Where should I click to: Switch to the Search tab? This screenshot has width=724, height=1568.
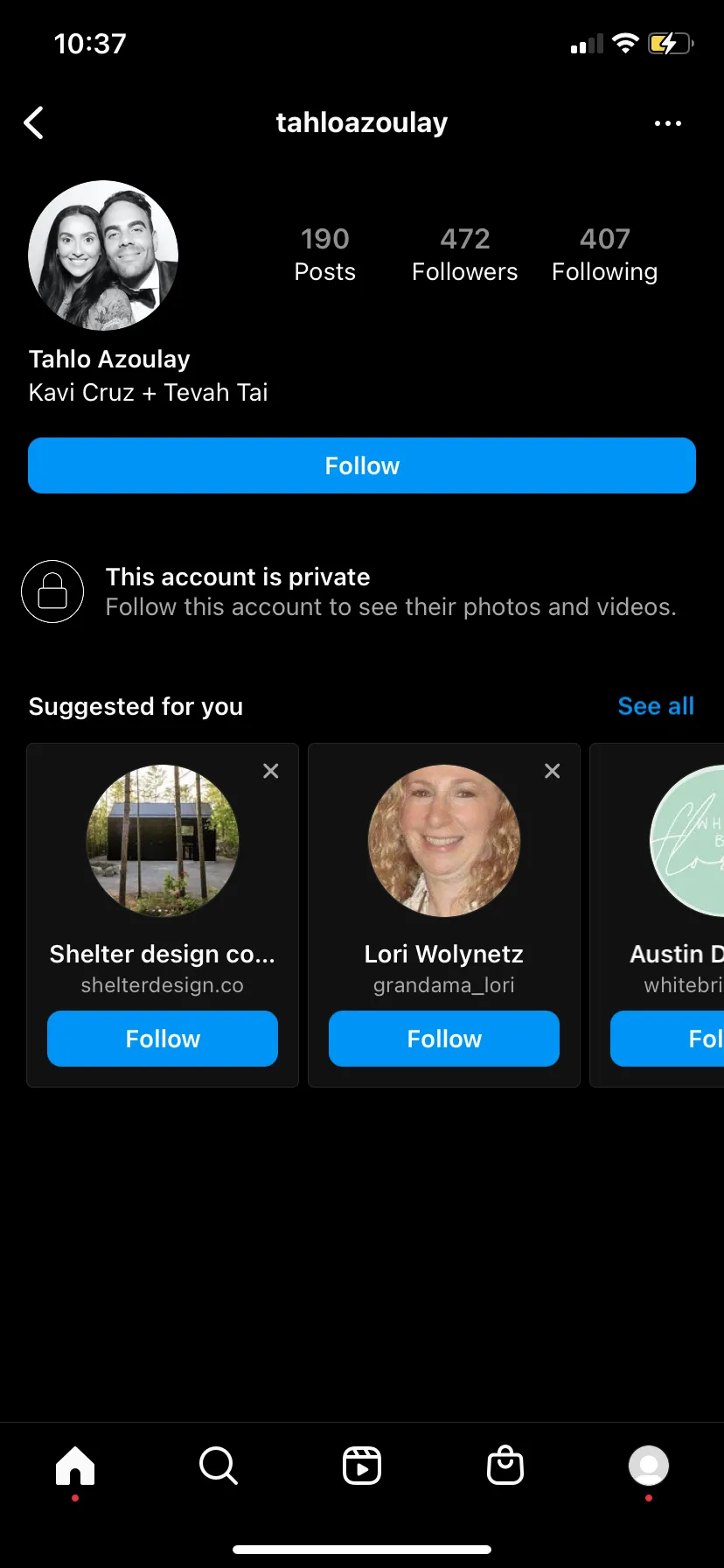(x=219, y=1466)
